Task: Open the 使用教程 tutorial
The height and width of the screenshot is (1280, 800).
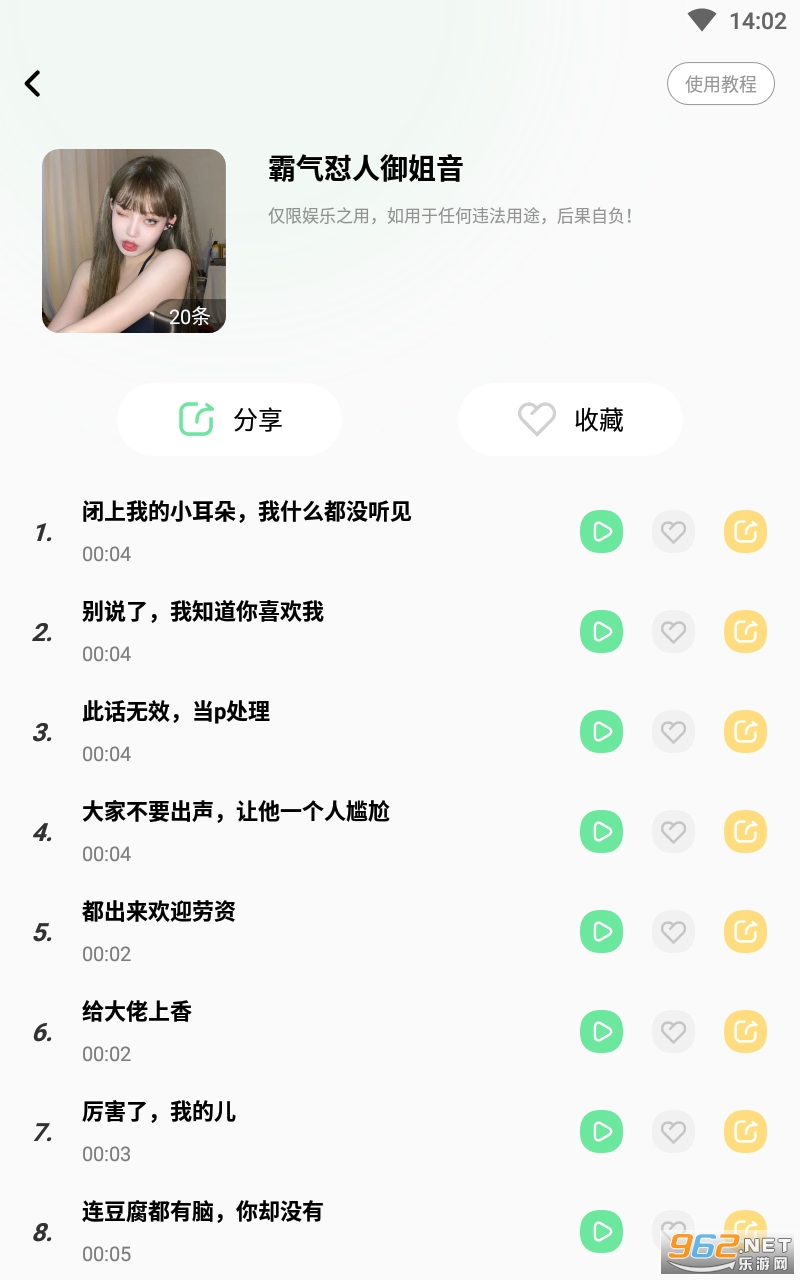Action: point(720,84)
